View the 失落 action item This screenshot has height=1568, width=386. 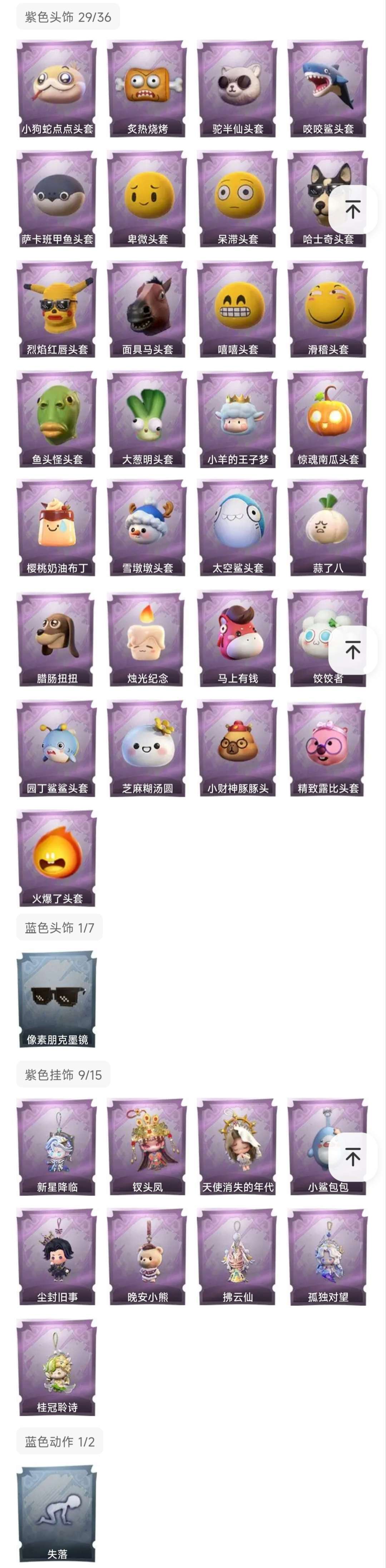57,1514
